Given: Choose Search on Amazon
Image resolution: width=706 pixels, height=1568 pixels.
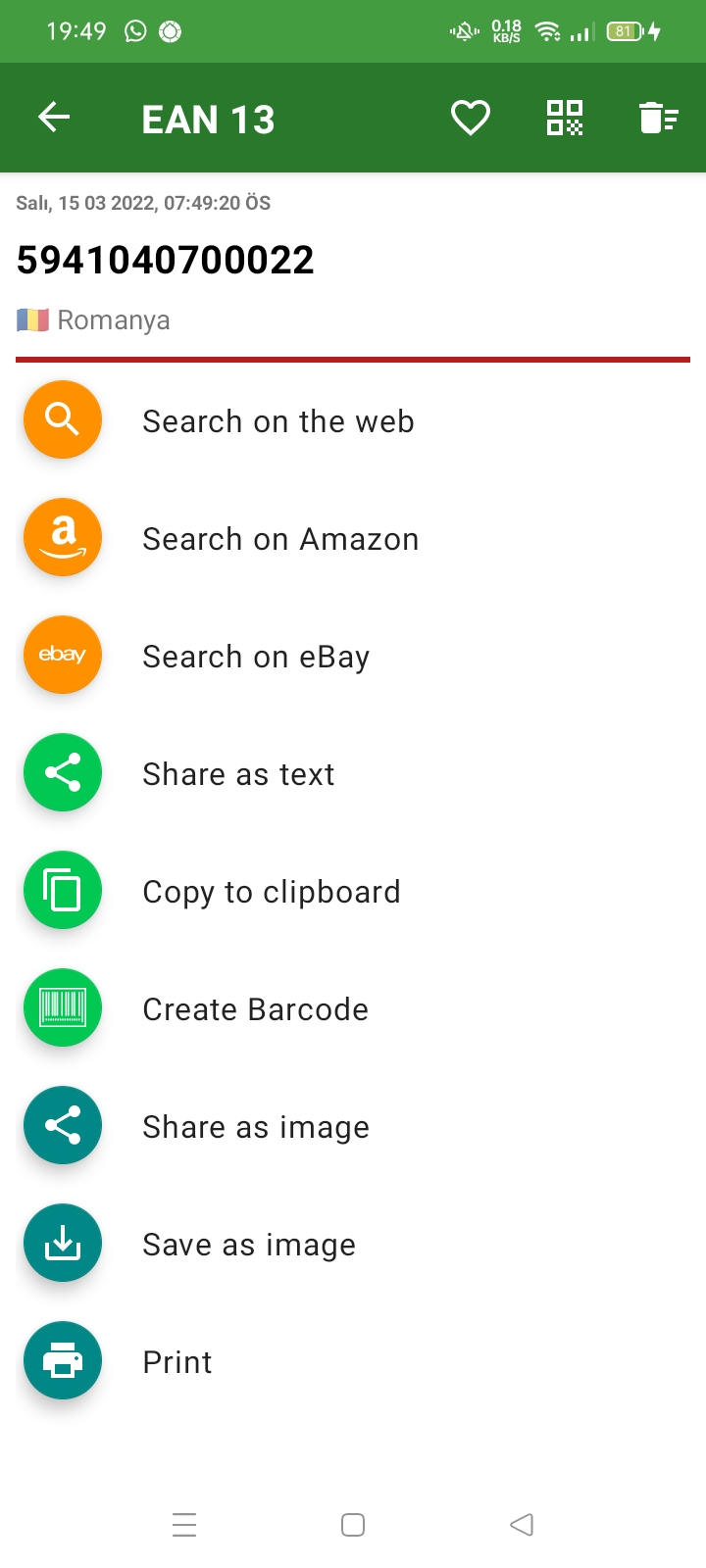Looking at the screenshot, I should [280, 539].
